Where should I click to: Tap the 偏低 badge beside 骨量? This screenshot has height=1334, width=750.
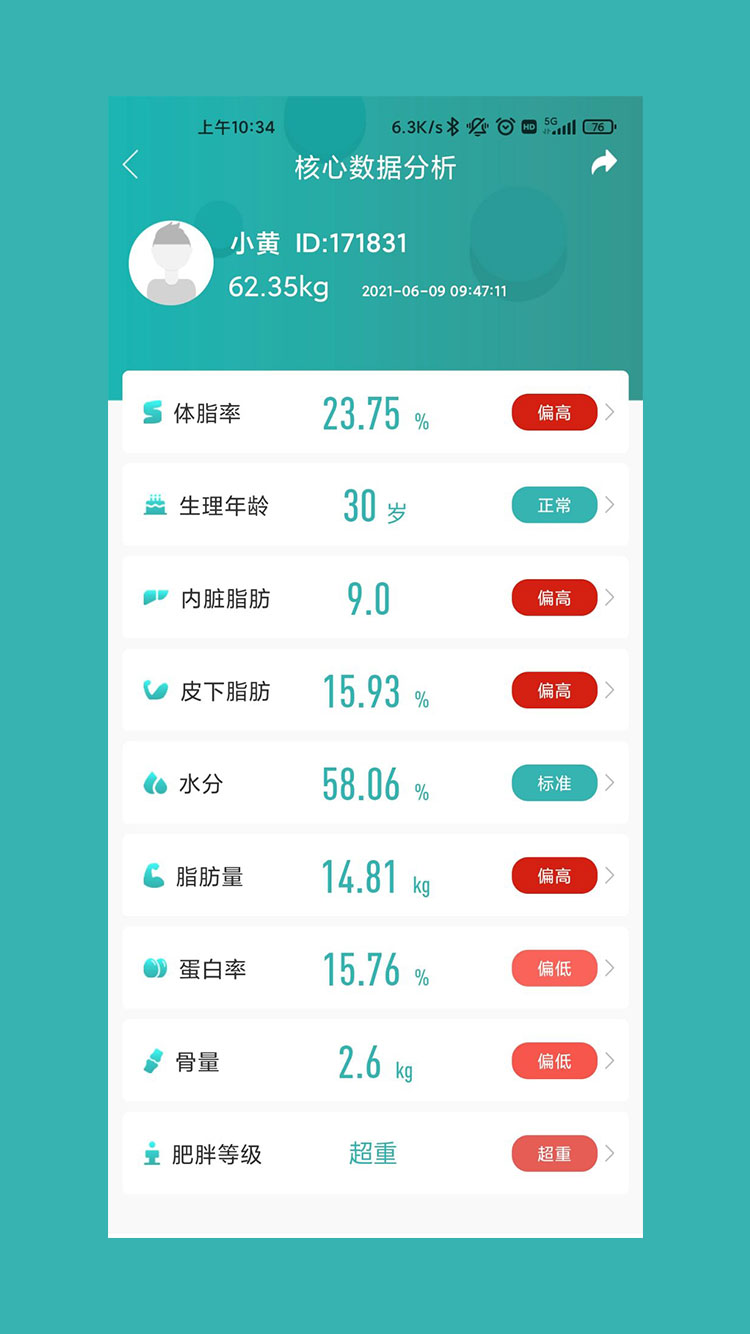coord(554,1061)
